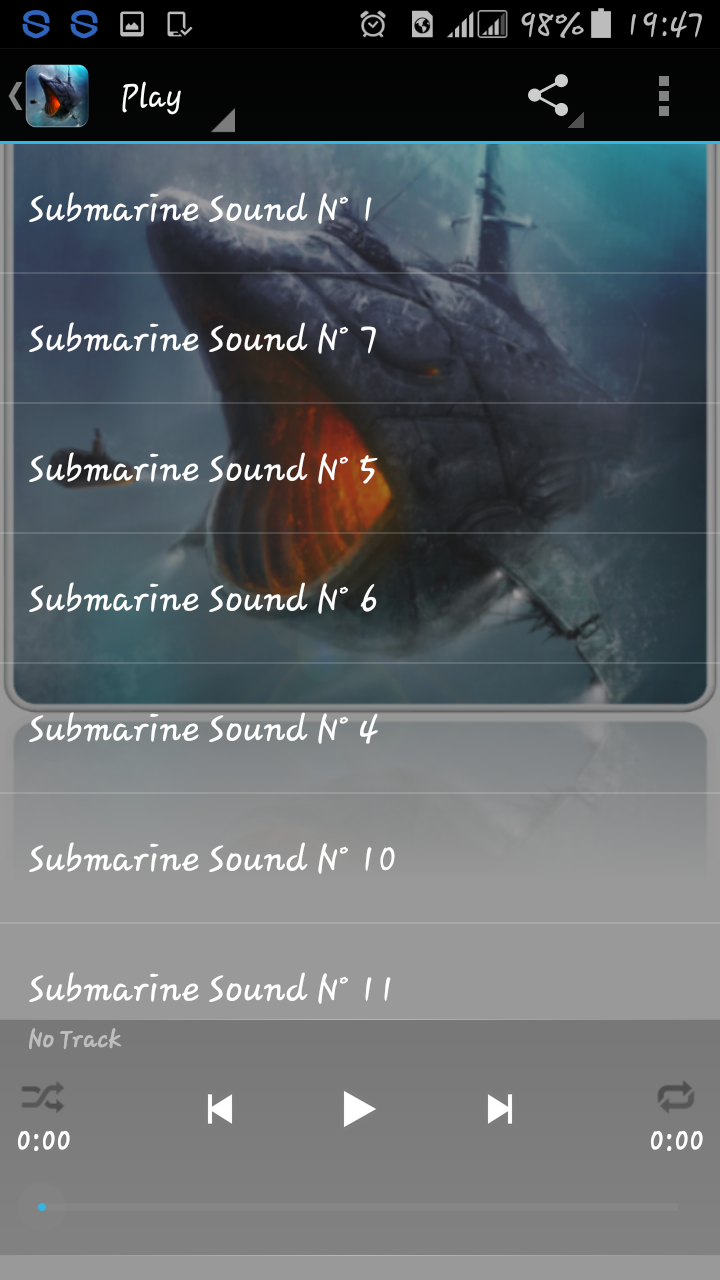
Task: Skip to the next track
Action: pyautogui.click(x=499, y=1109)
